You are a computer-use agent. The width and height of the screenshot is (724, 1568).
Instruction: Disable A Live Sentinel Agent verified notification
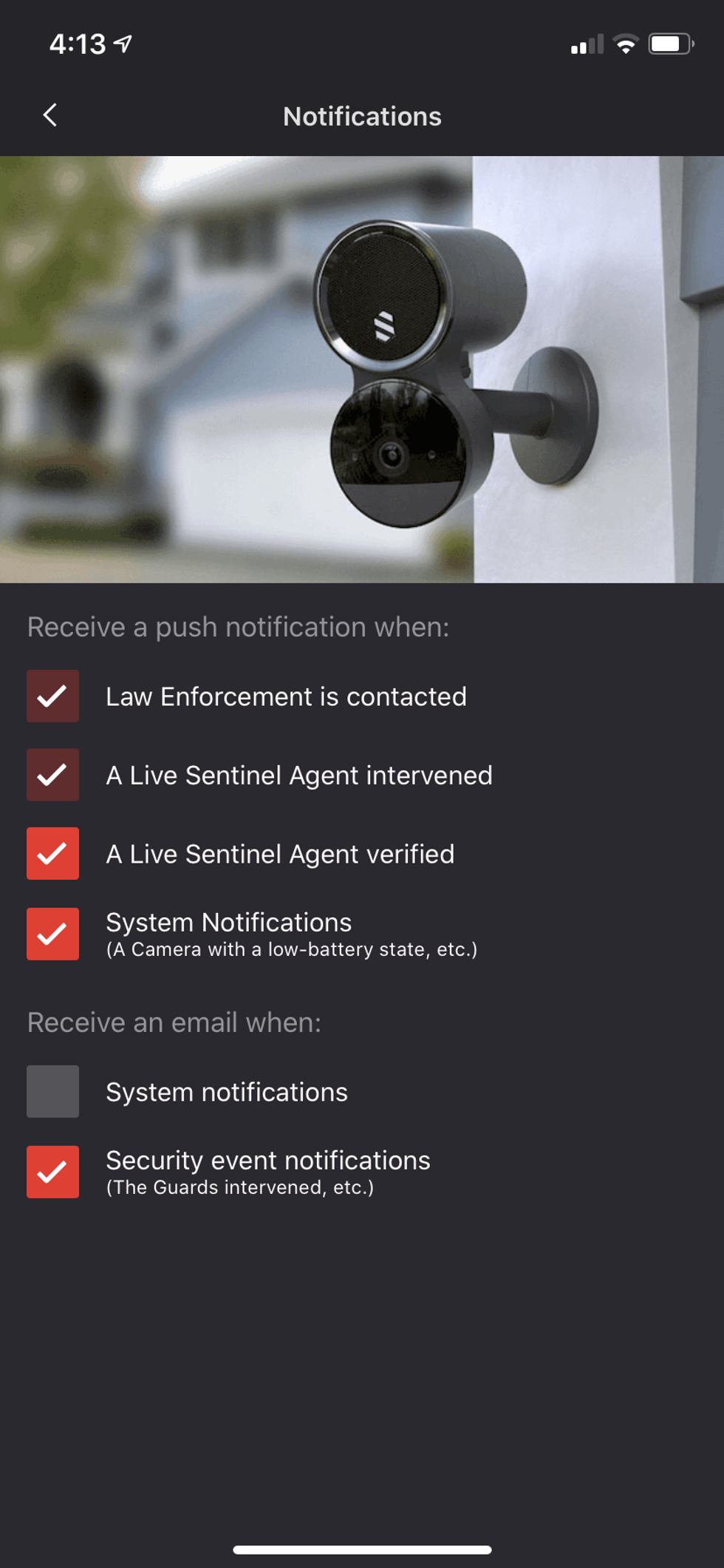(53, 854)
